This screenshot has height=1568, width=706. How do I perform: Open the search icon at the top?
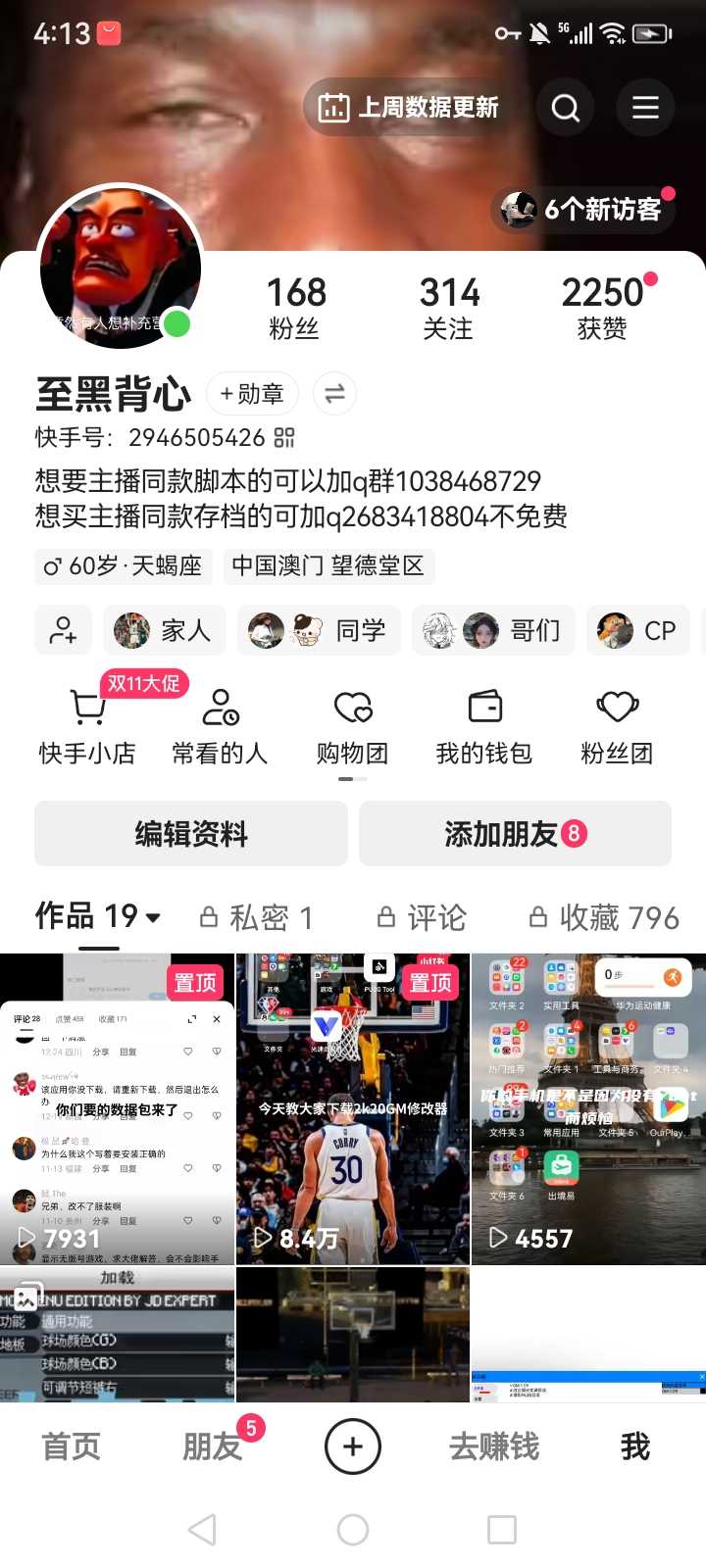click(x=565, y=108)
